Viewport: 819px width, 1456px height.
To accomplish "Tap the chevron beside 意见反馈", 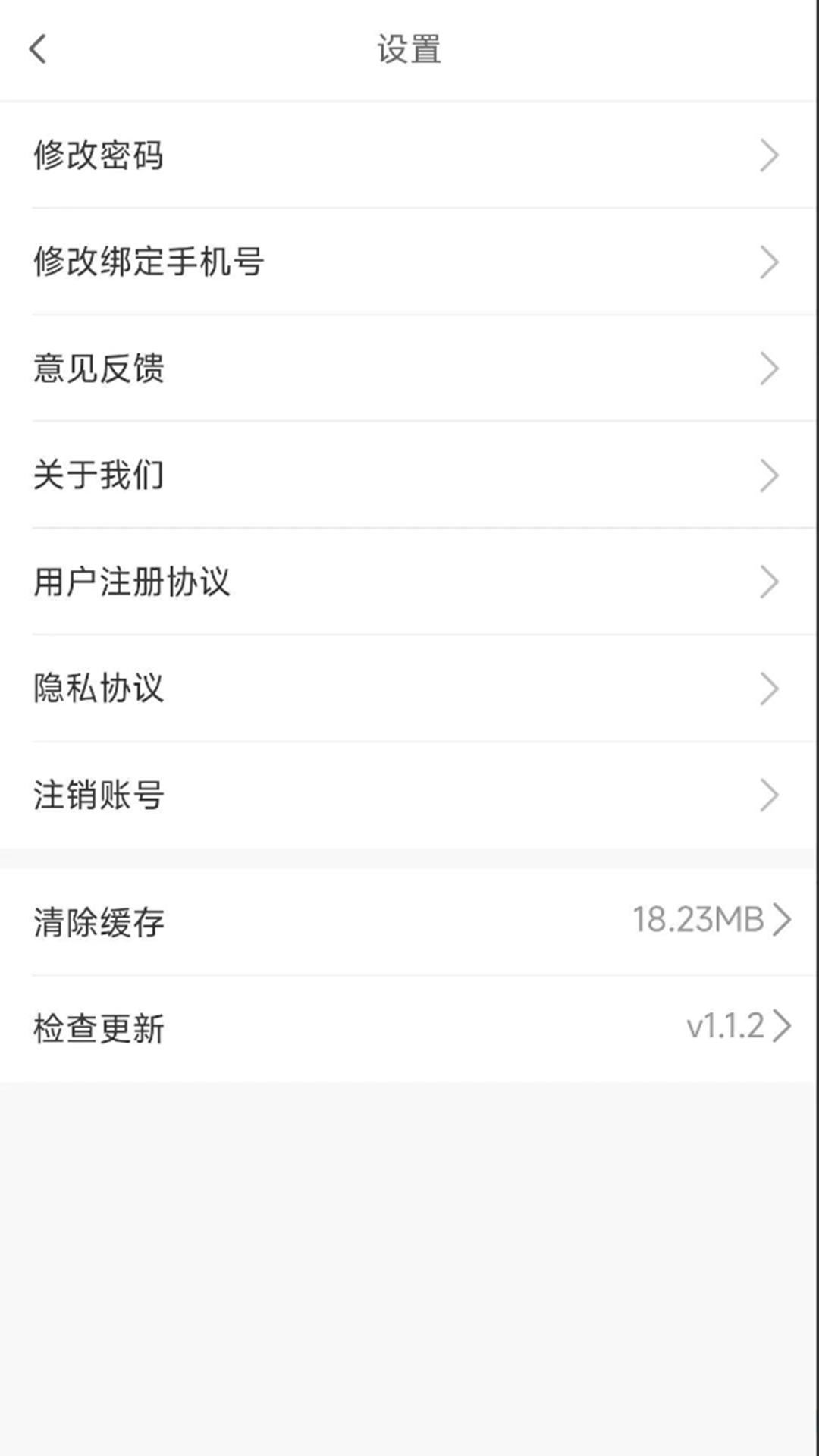I will point(772,369).
